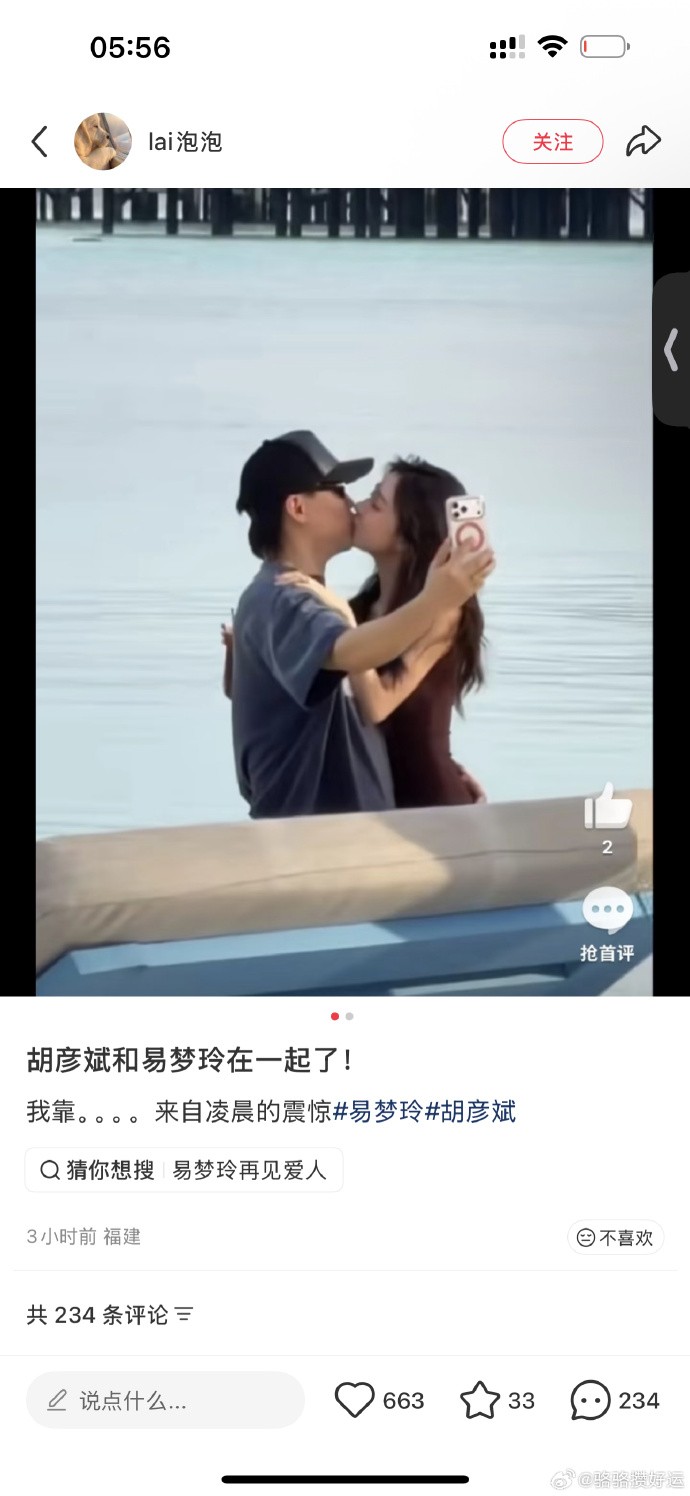This screenshot has height=1496, width=690.
Task: Like this post with the heart icon
Action: coord(354,1400)
